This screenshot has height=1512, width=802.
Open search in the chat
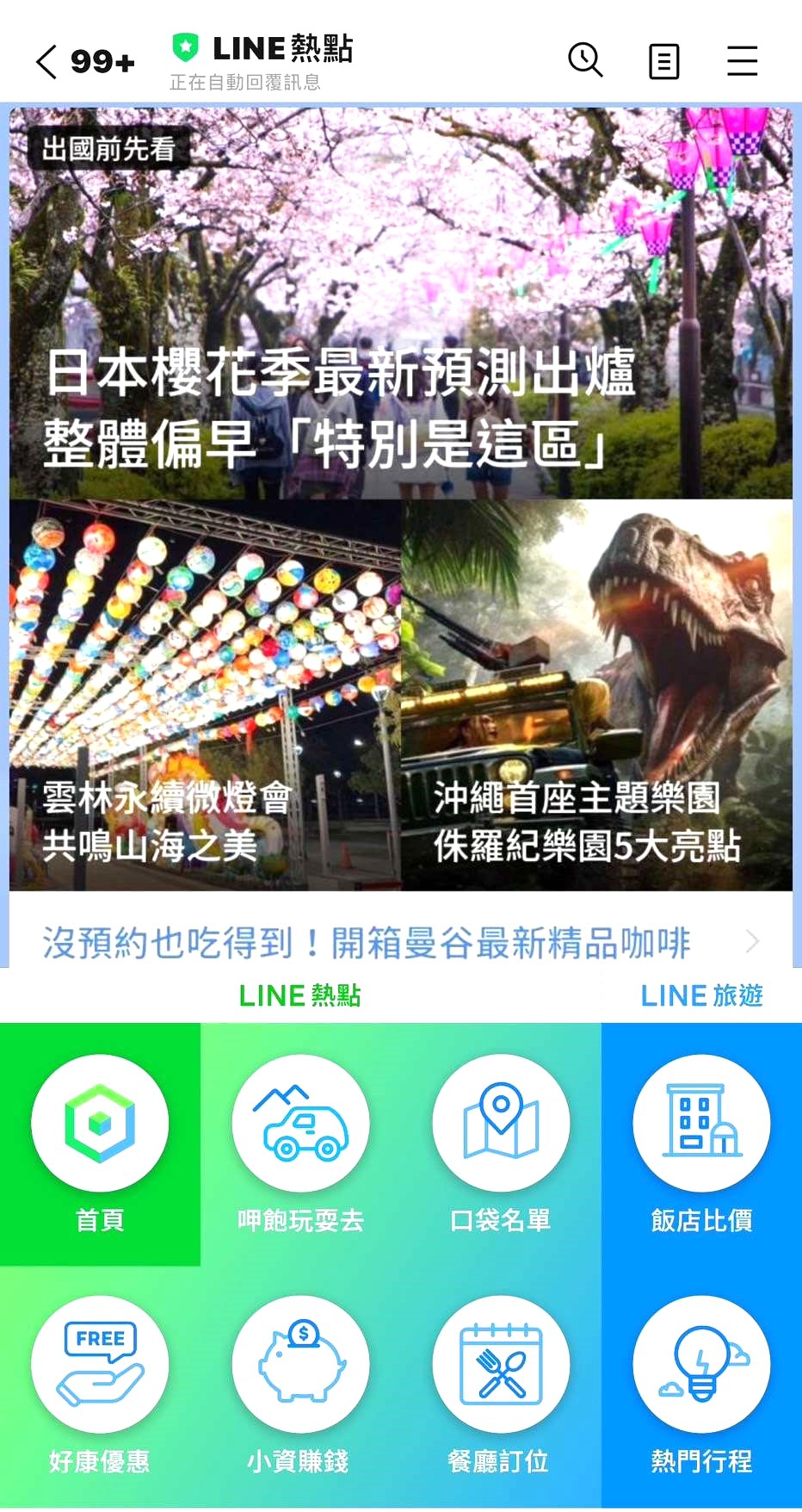[585, 60]
